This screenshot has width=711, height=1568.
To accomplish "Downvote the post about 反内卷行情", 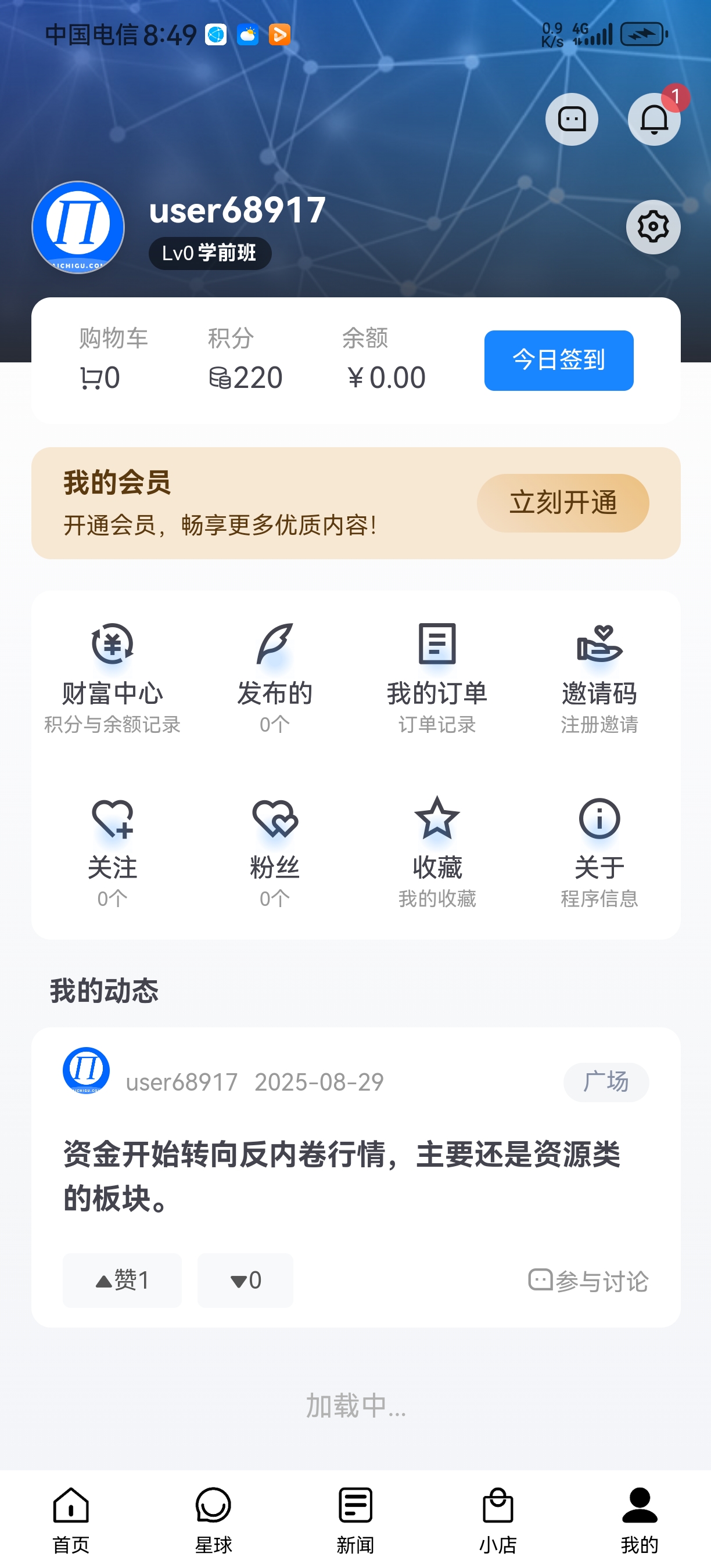I will [x=245, y=1280].
